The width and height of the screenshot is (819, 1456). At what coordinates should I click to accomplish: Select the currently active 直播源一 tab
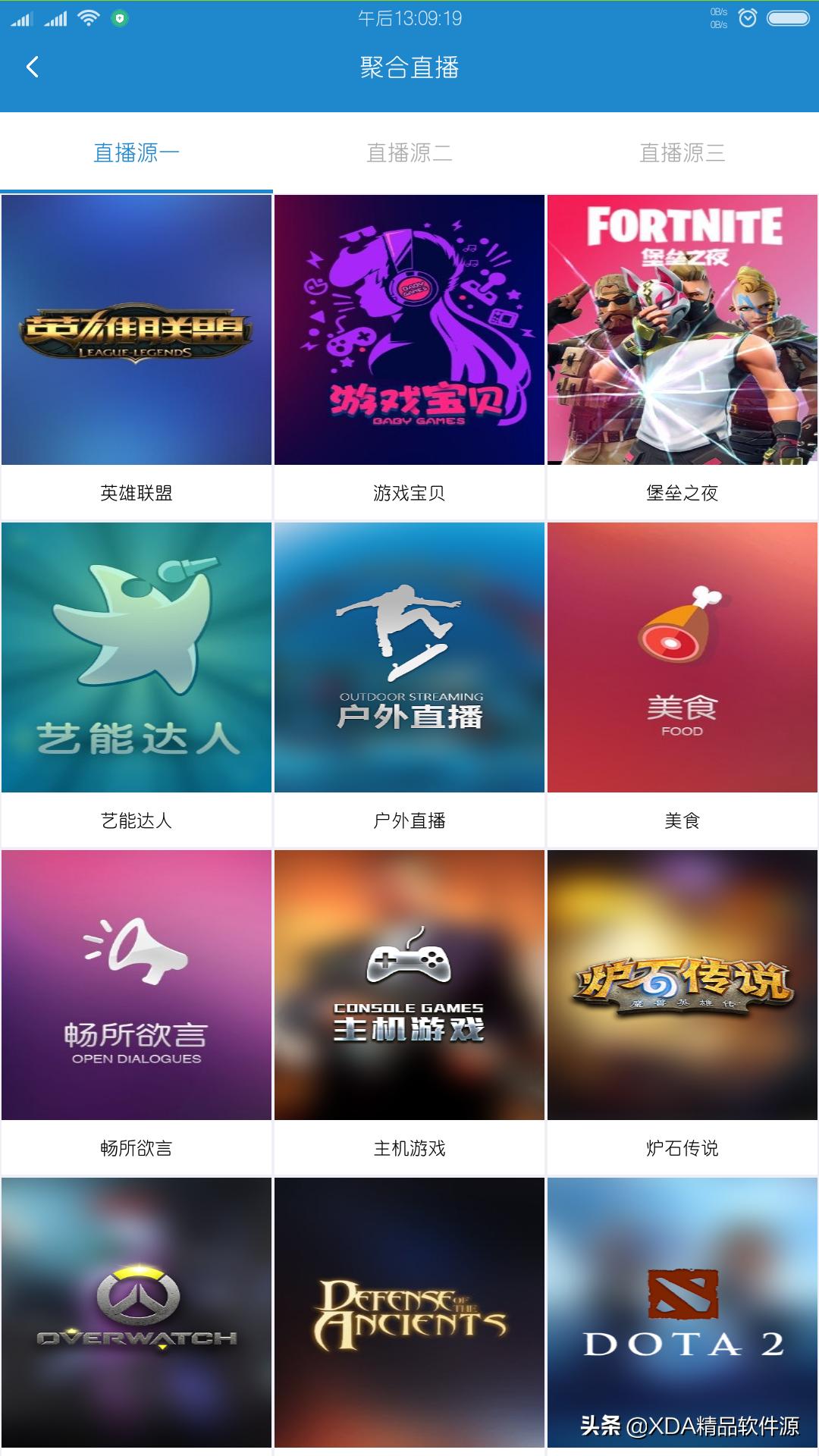click(x=136, y=152)
